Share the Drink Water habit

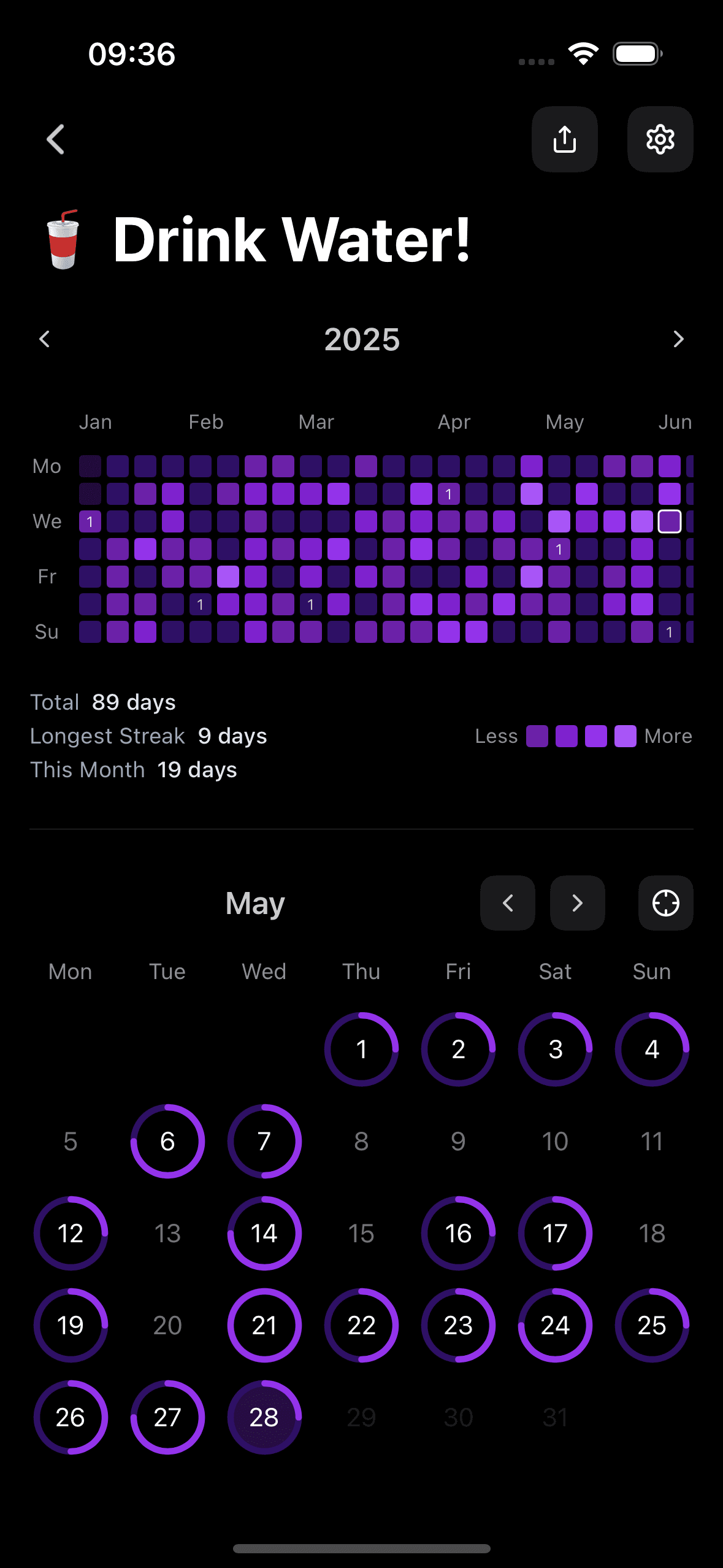[x=564, y=139]
